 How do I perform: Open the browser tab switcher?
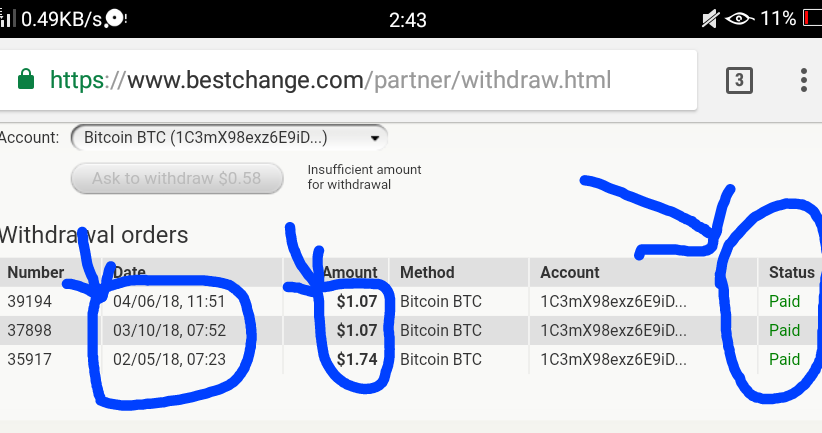(738, 81)
